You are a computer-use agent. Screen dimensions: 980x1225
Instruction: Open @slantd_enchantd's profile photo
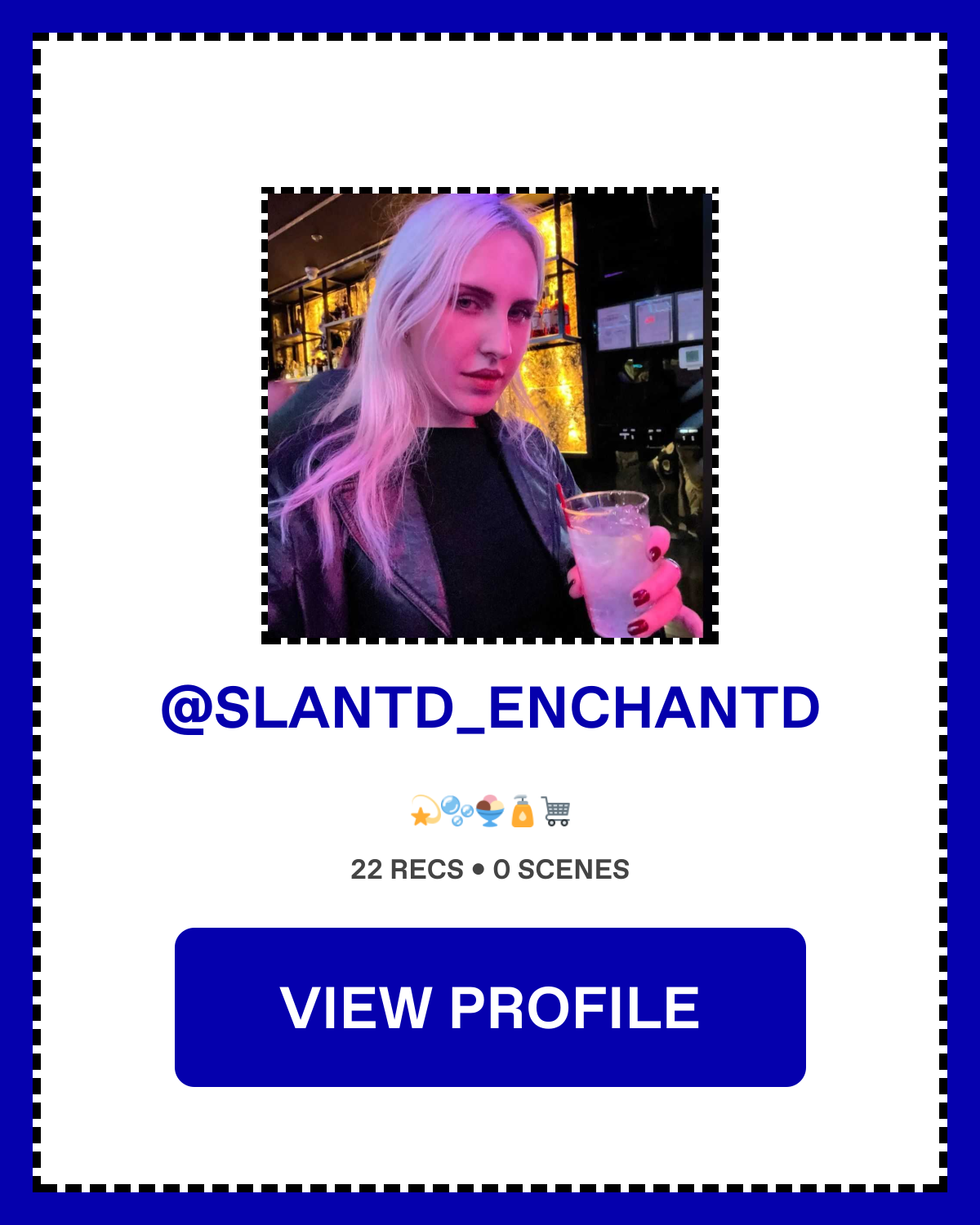pyautogui.click(x=490, y=416)
